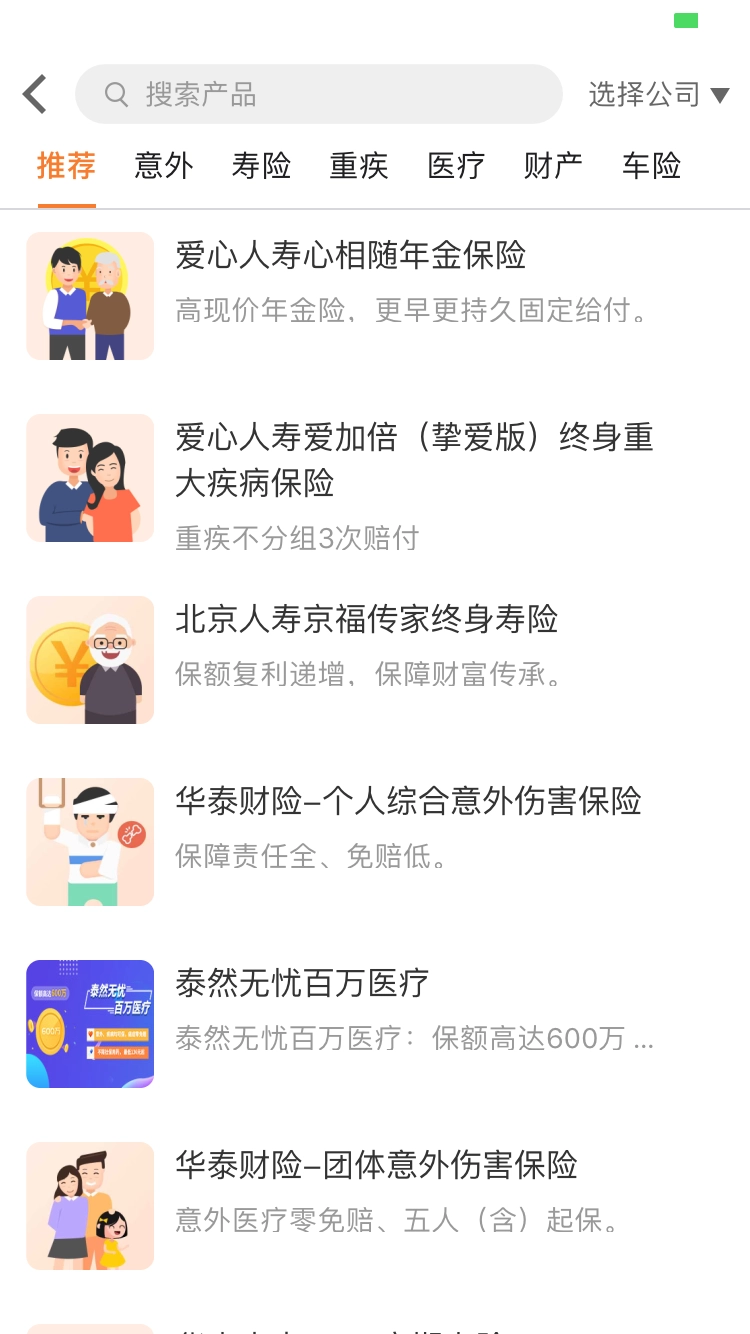The width and height of the screenshot is (750, 1334).
Task: Expand company filter selector
Action: (x=660, y=93)
